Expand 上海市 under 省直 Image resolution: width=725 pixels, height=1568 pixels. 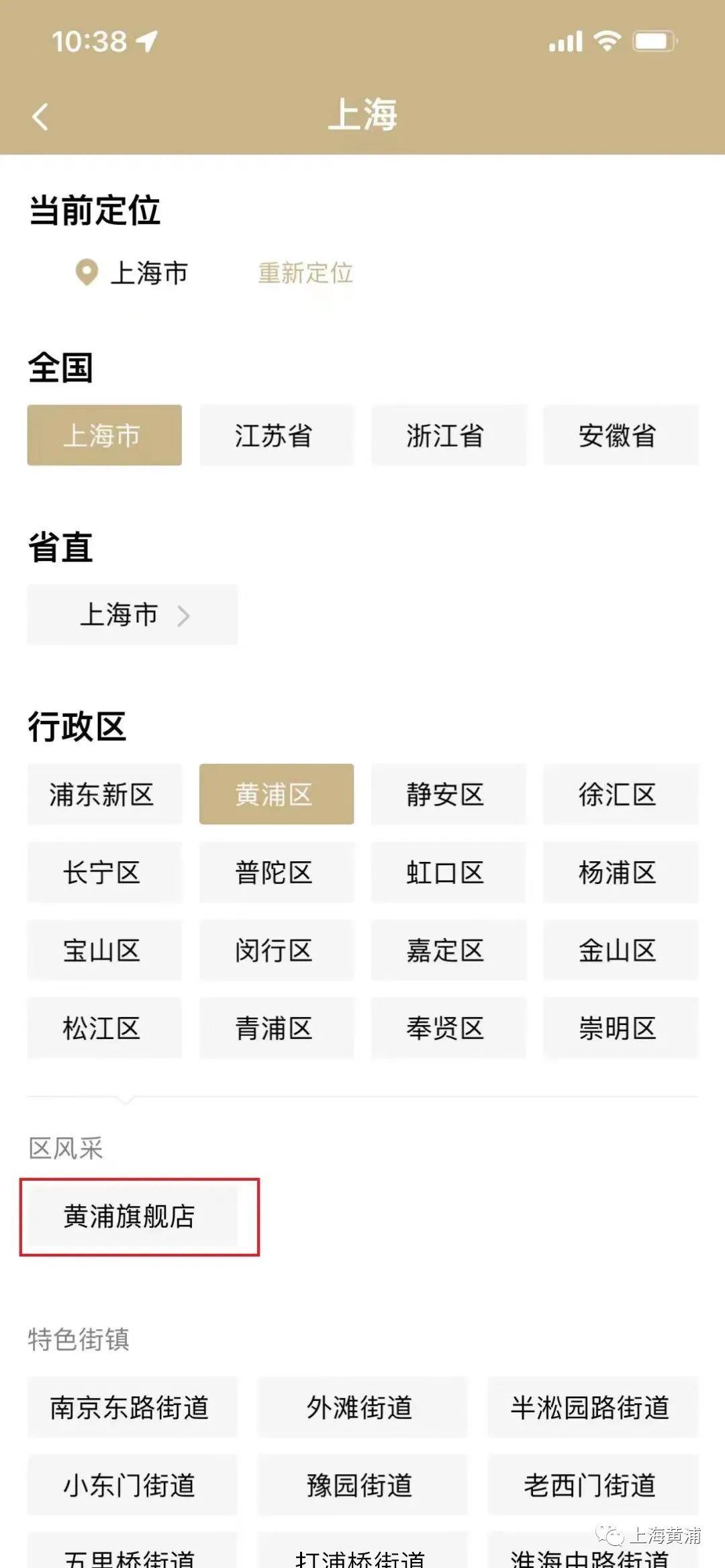pyautogui.click(x=132, y=614)
